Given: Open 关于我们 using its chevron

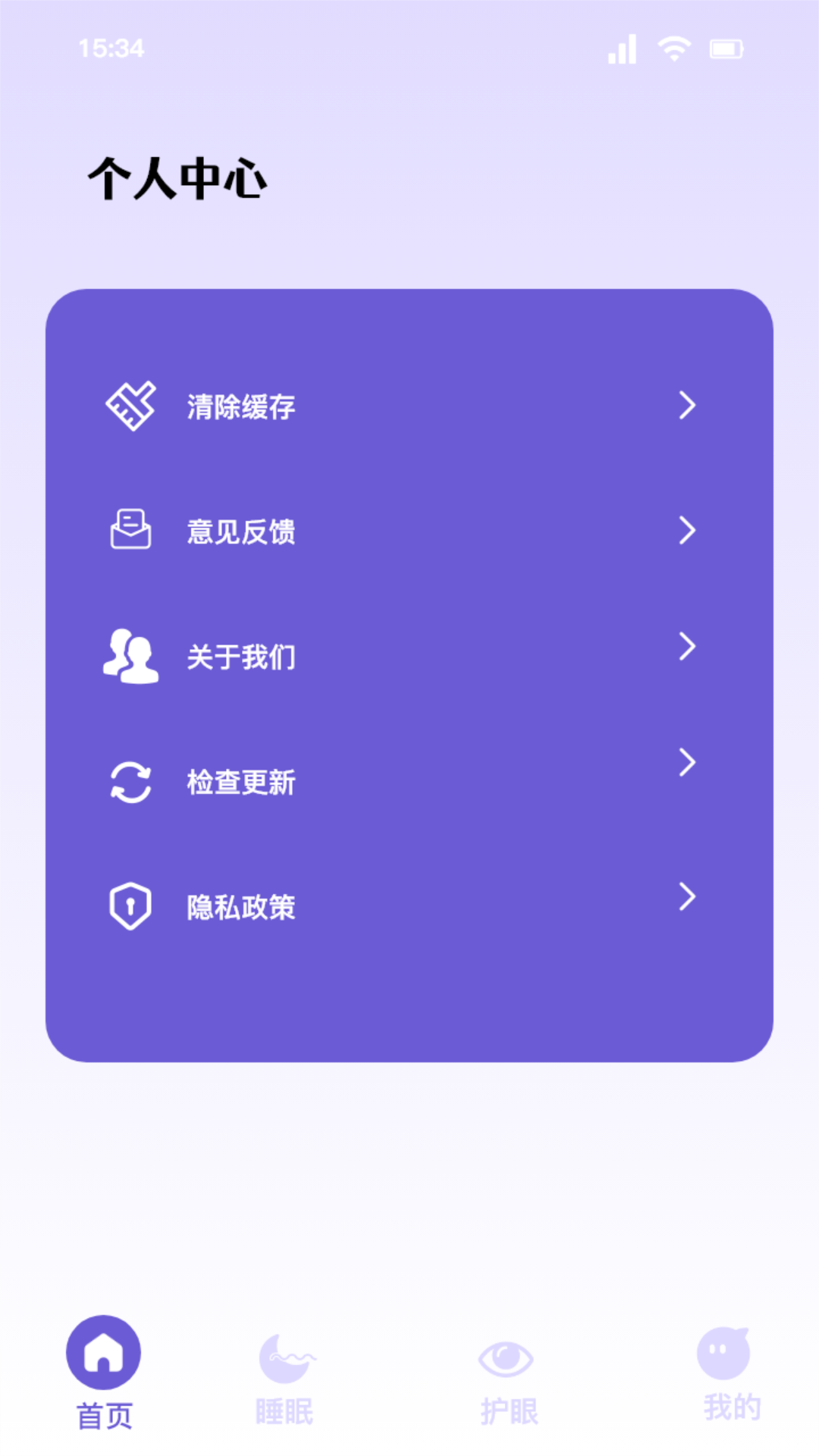Looking at the screenshot, I should 687,647.
